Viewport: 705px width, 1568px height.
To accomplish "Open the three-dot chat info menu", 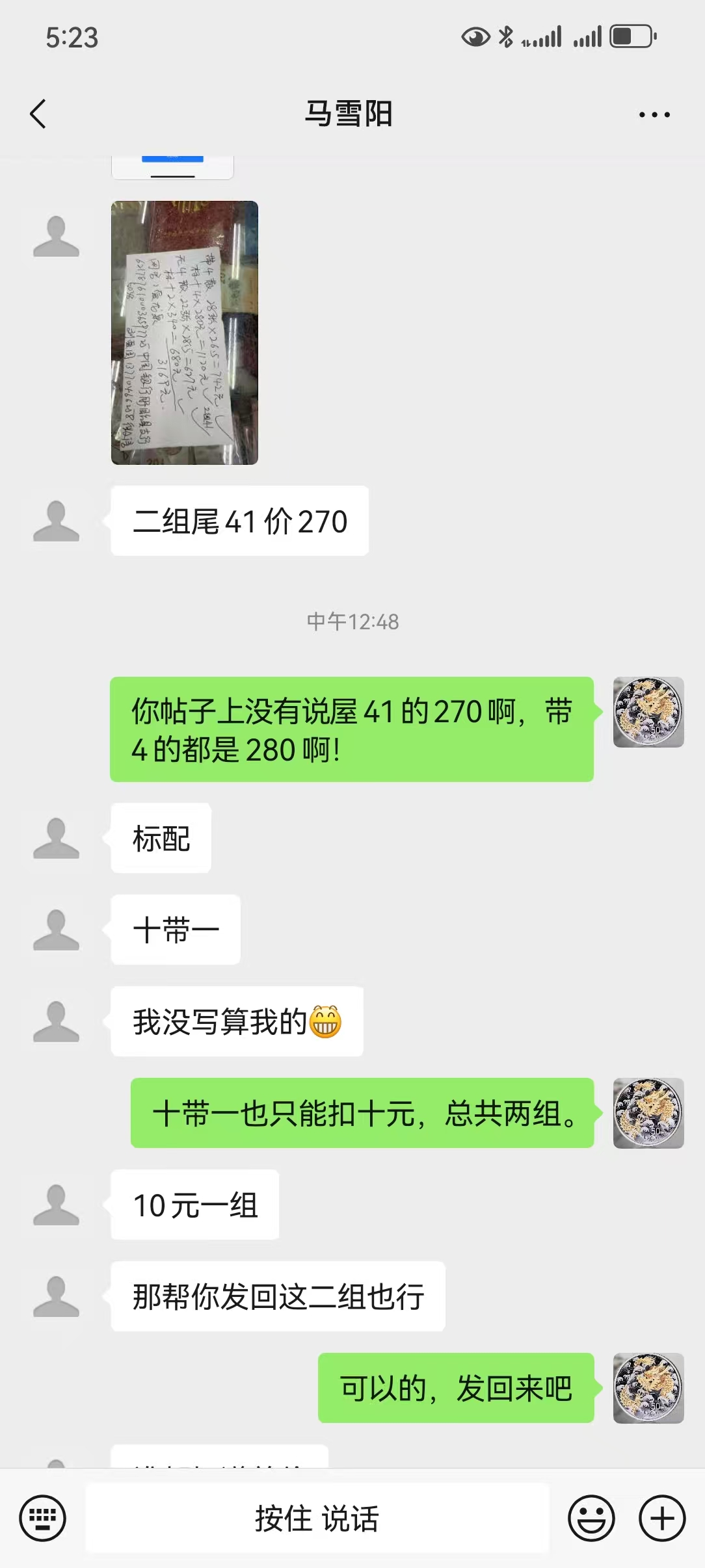I will pyautogui.click(x=654, y=114).
